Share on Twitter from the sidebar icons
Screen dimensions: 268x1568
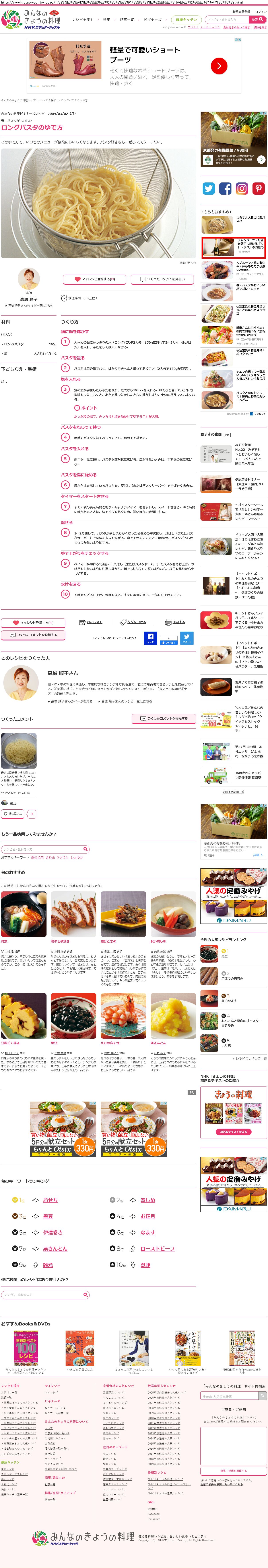(x=208, y=189)
